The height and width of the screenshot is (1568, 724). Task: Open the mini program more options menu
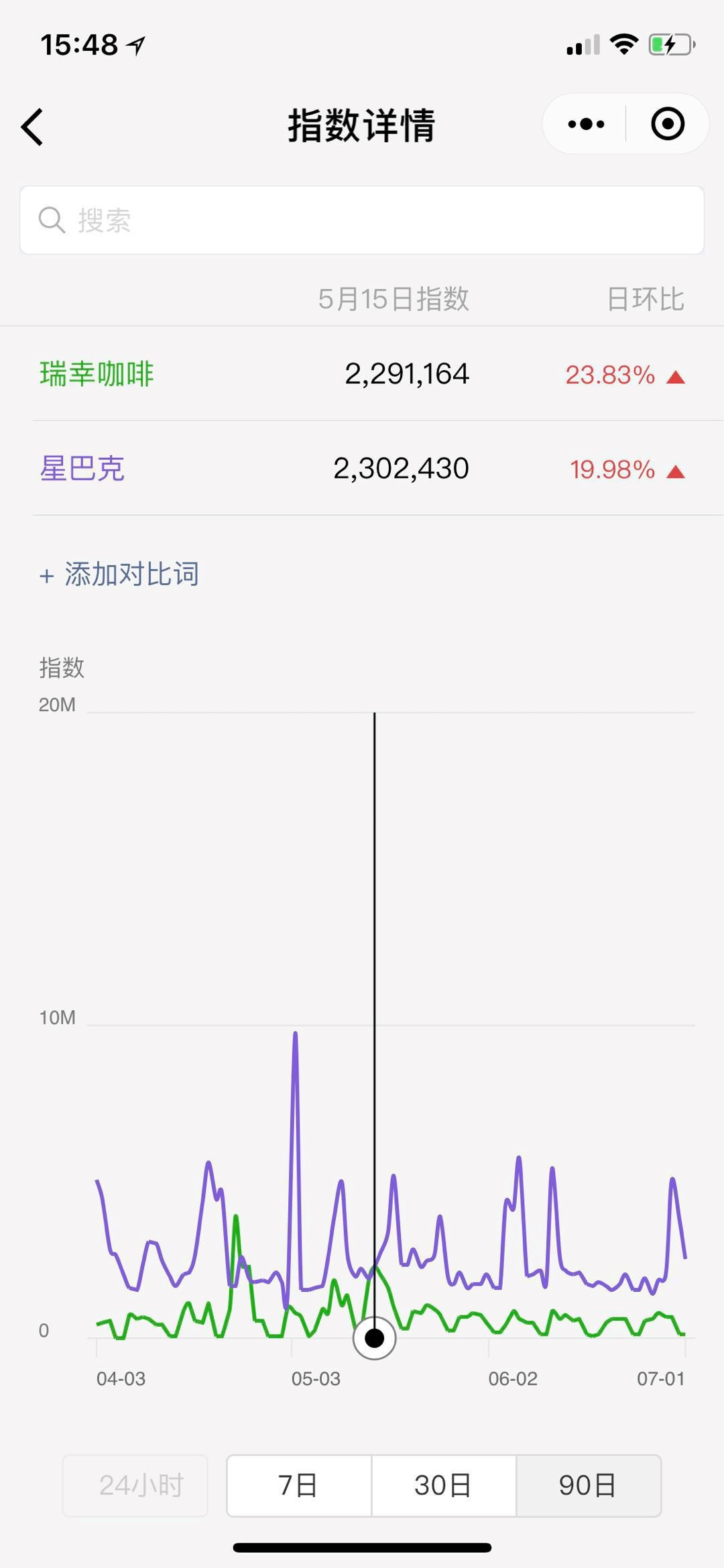tap(585, 124)
